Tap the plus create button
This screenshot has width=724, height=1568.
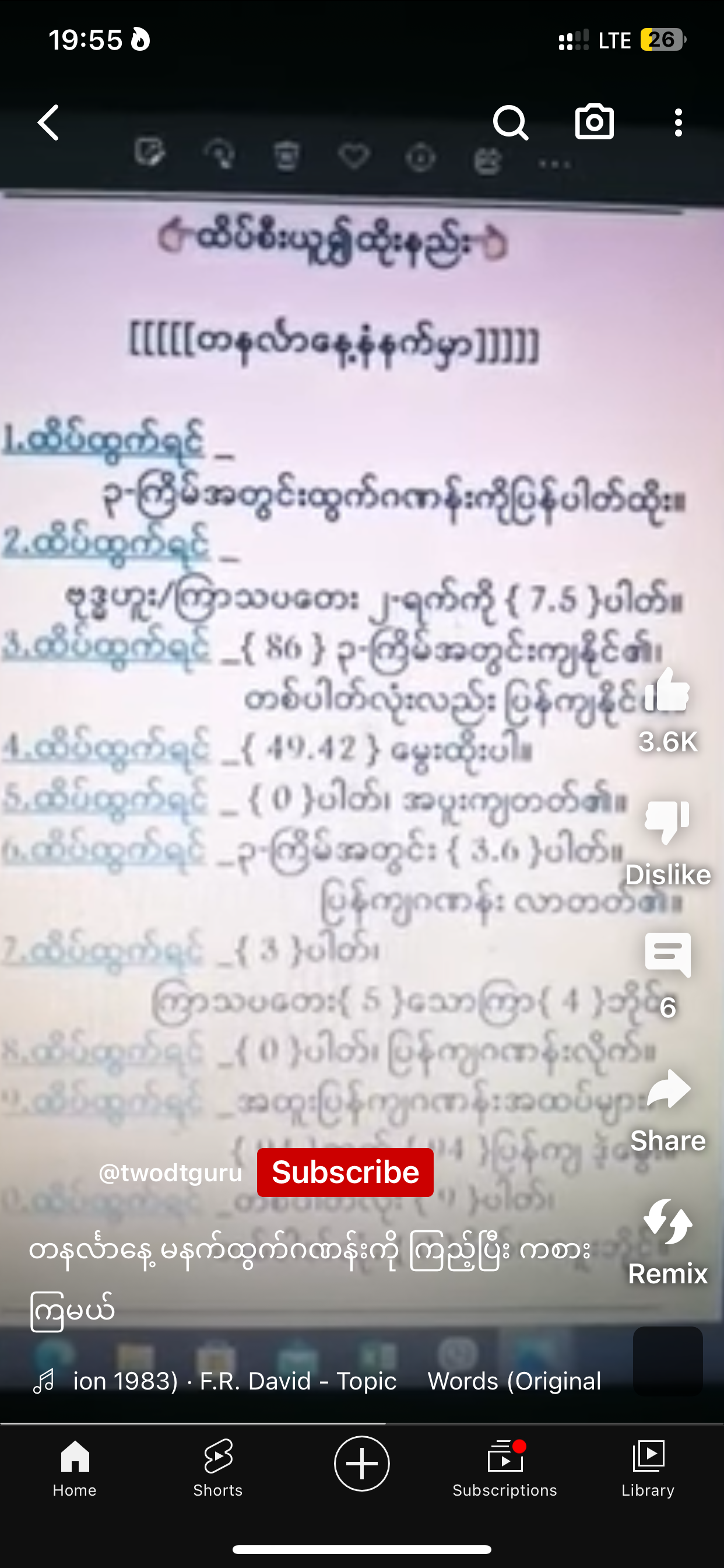point(362,1464)
